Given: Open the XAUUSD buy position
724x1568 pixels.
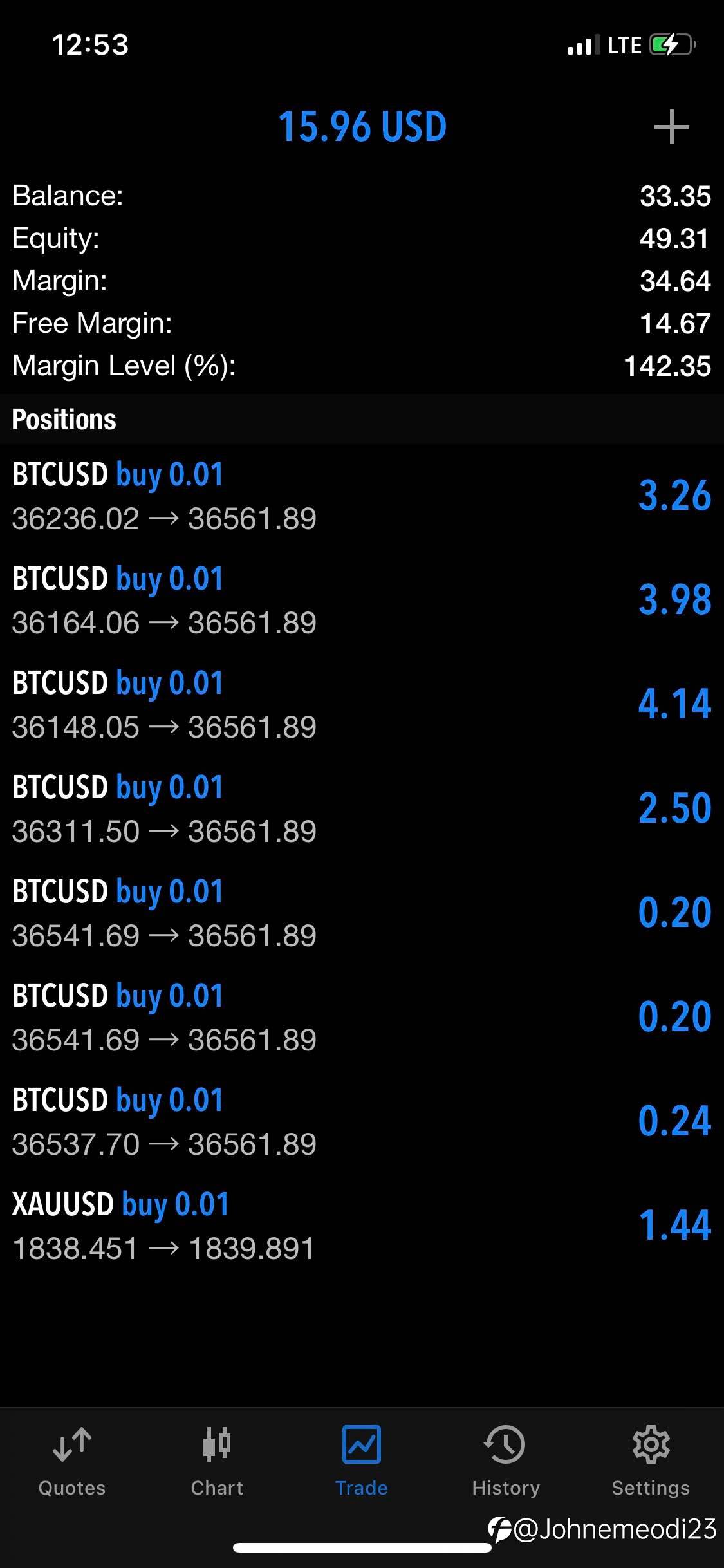Looking at the screenshot, I should click(x=362, y=1226).
